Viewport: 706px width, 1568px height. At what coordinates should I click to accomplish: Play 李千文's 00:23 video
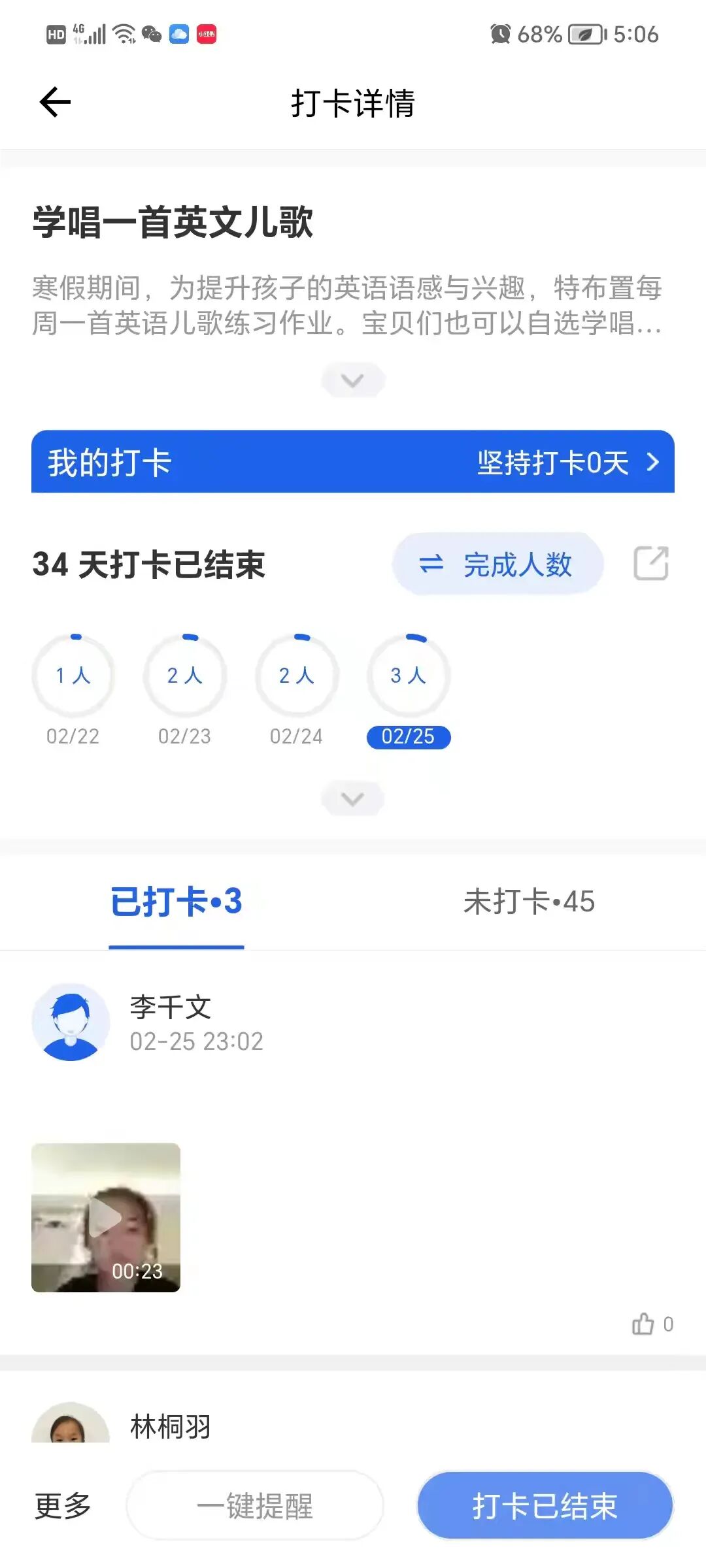click(106, 1218)
